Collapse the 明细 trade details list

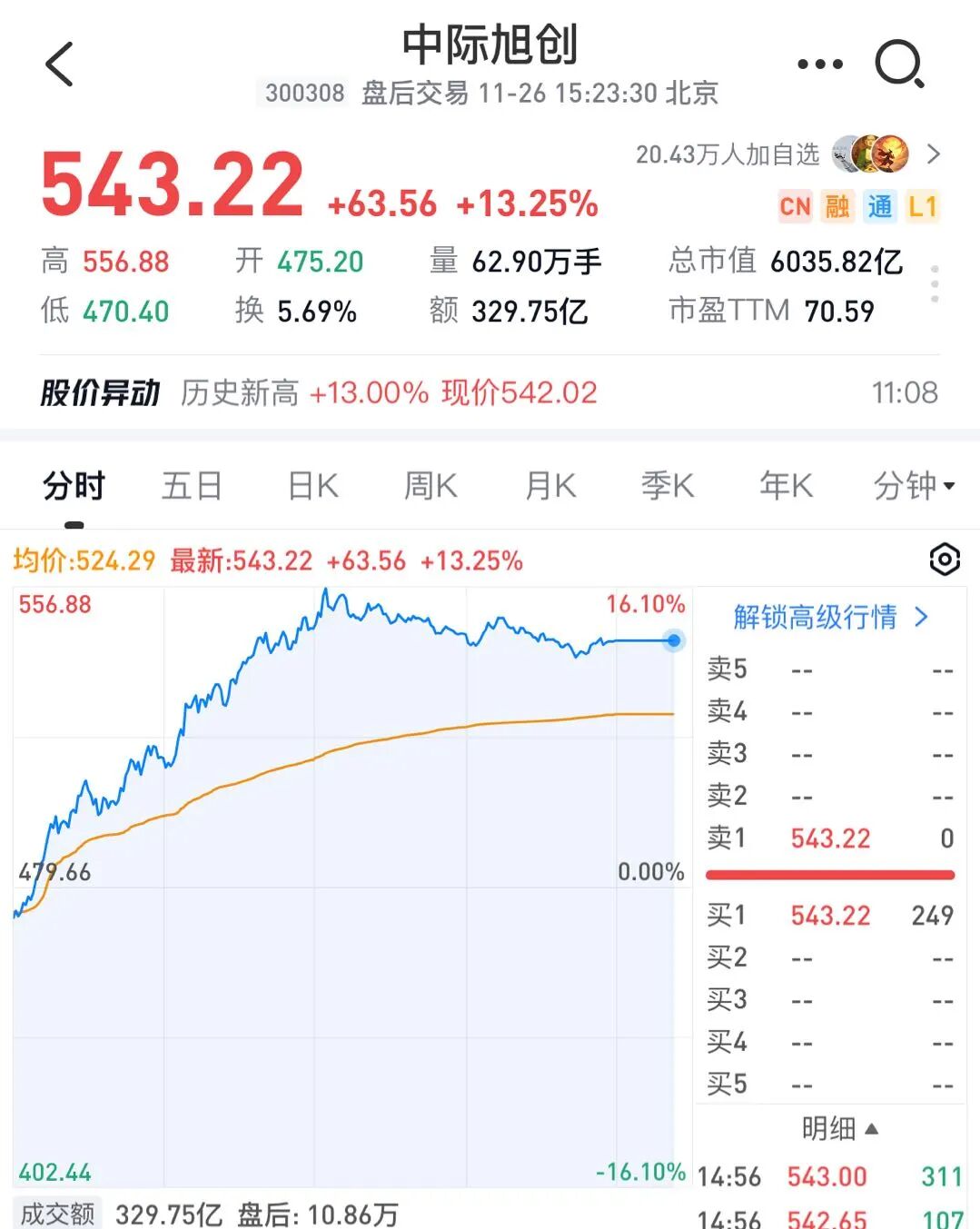click(x=839, y=1129)
